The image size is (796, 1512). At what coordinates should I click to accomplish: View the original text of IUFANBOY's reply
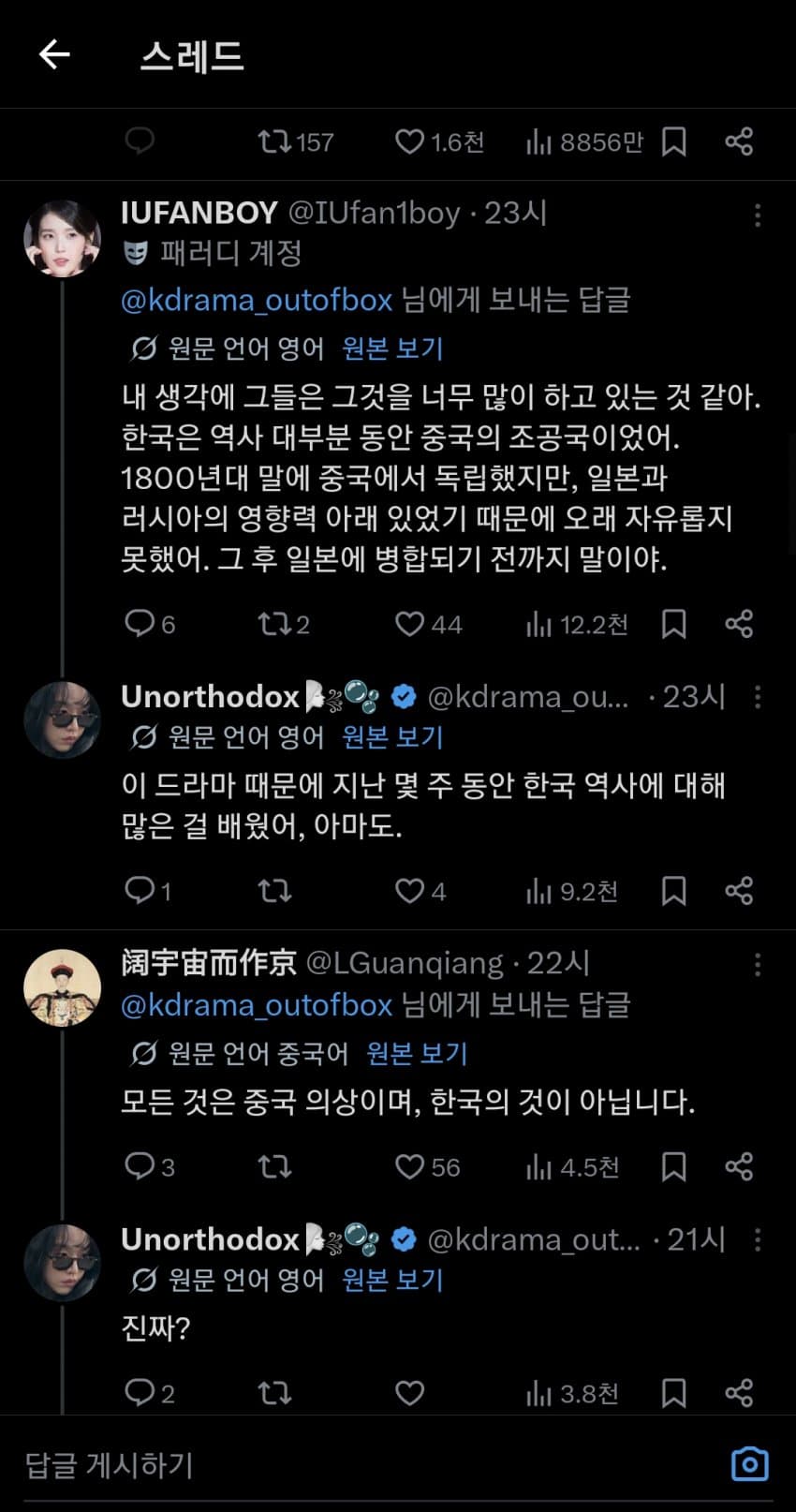(x=392, y=348)
